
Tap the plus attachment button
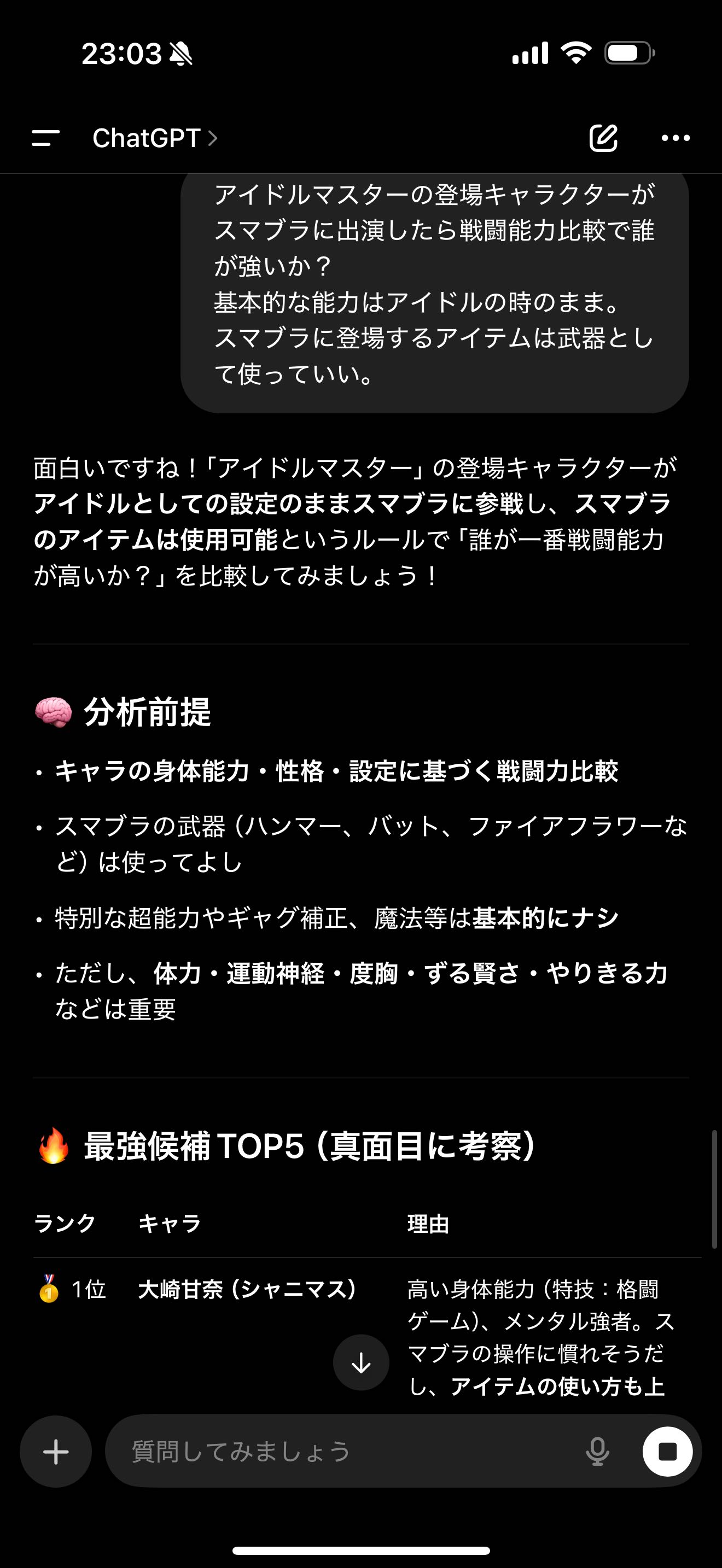[56, 1451]
